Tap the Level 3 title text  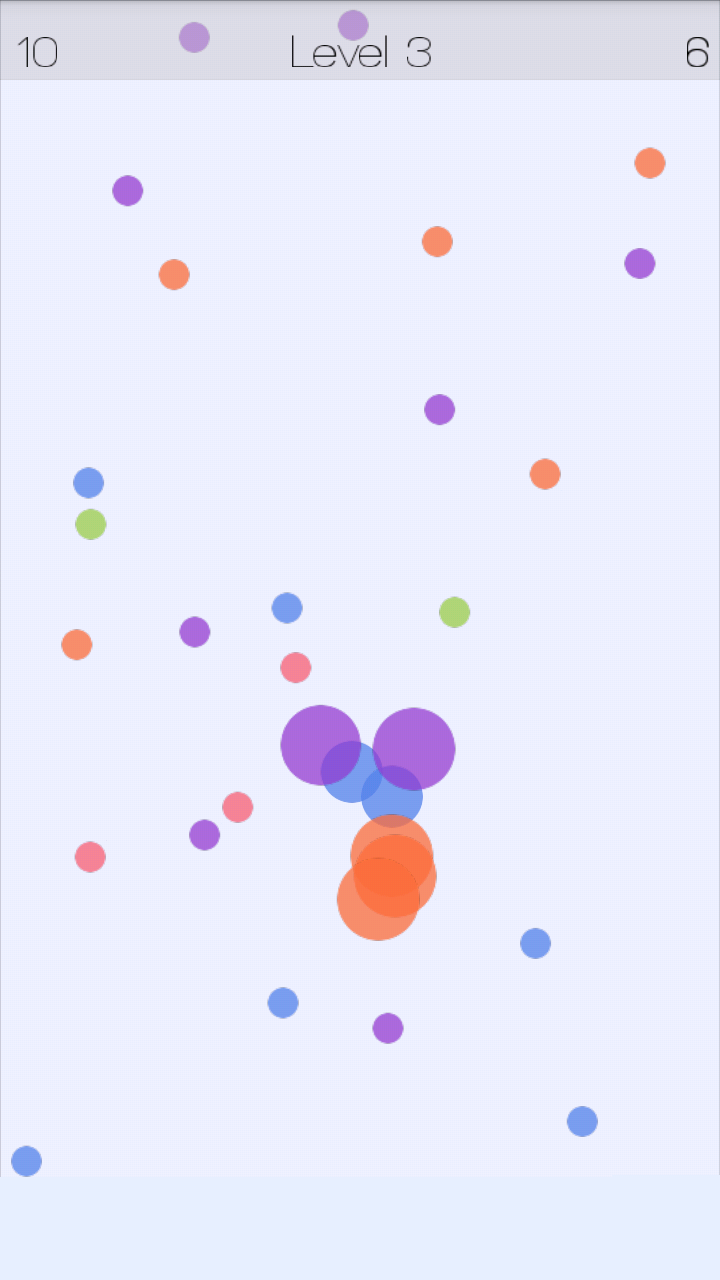pyautogui.click(x=360, y=52)
